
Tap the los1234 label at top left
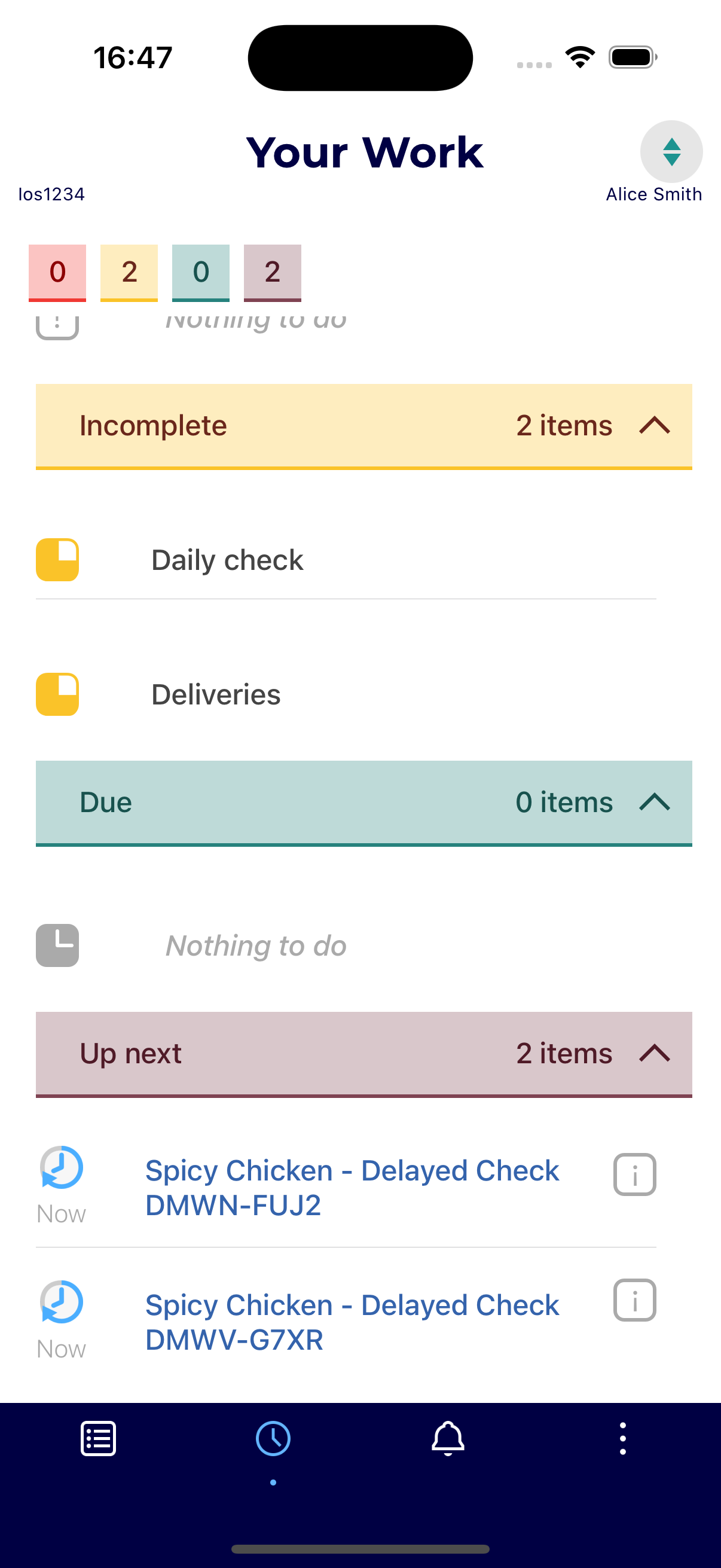51,194
